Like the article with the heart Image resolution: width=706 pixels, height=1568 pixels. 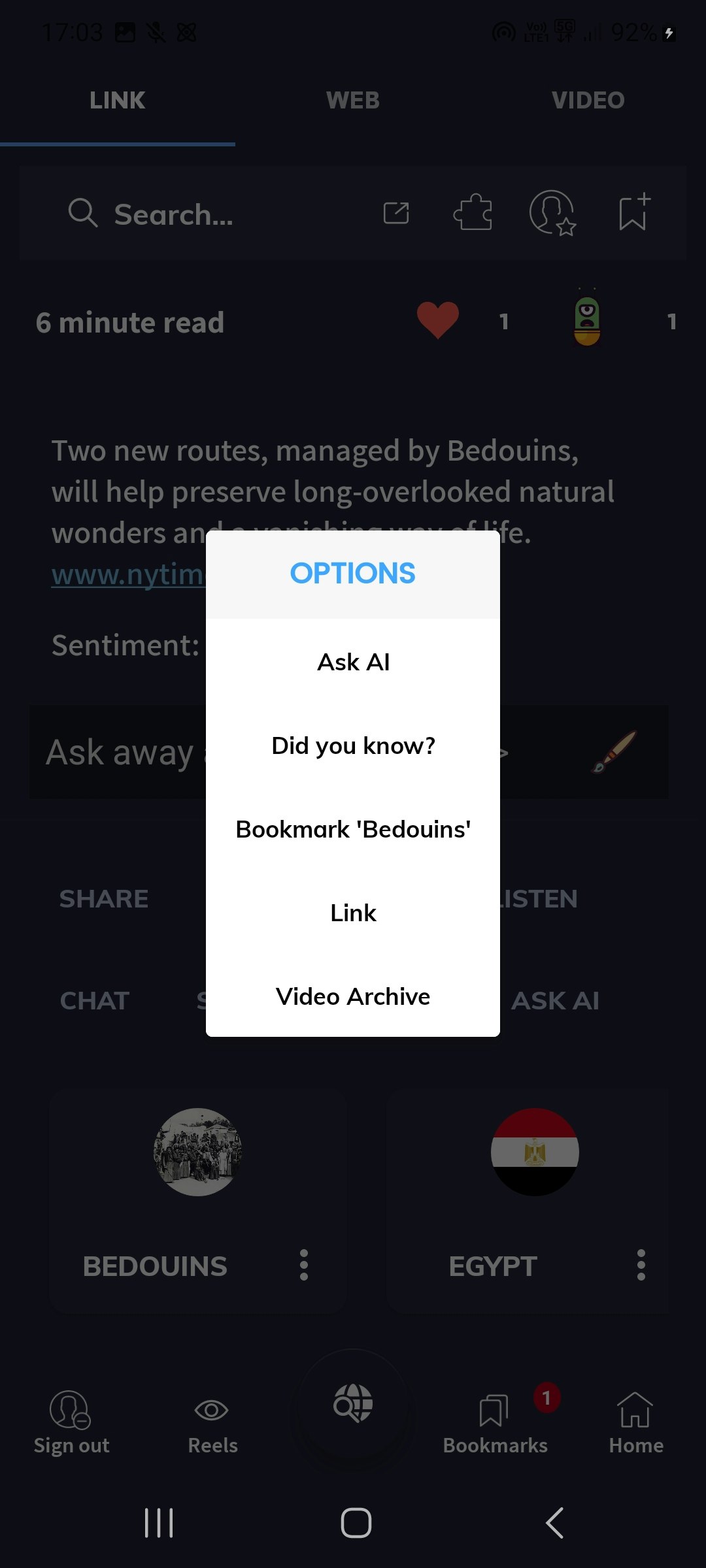437,320
